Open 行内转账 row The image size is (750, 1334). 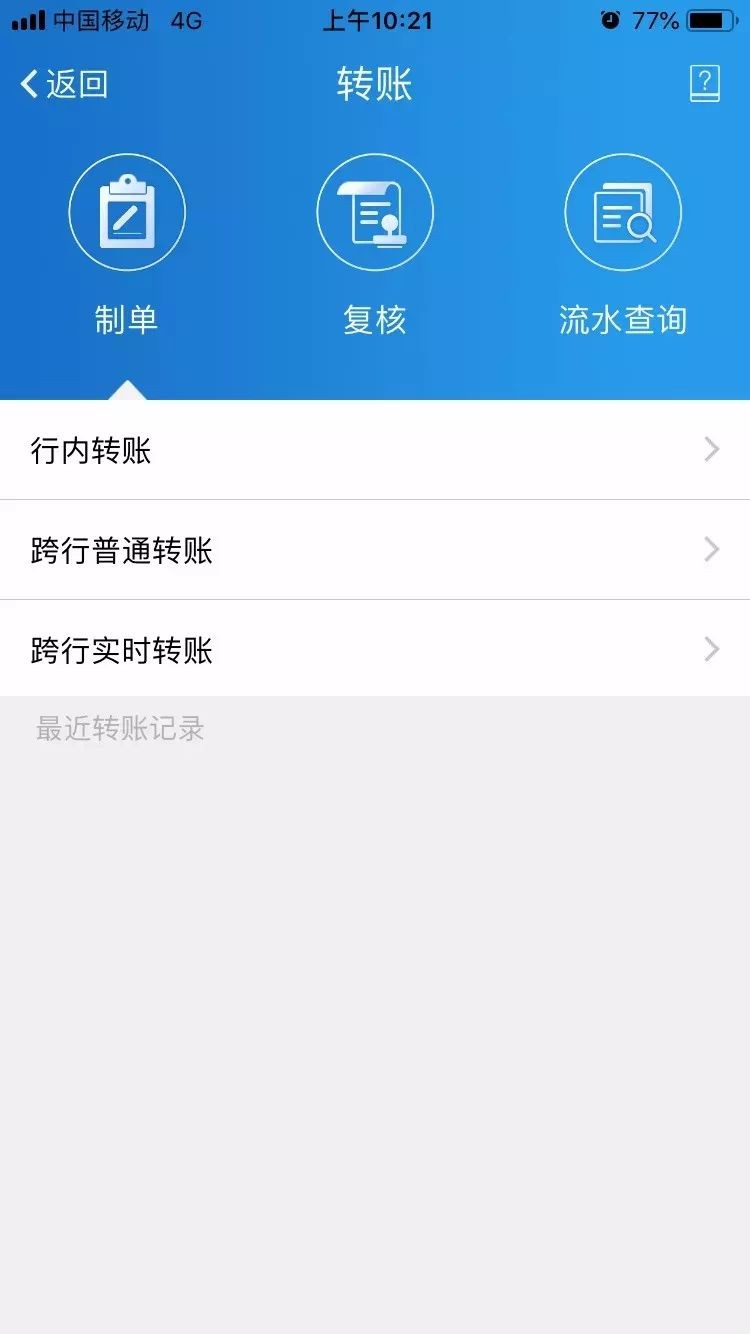pyautogui.click(x=375, y=450)
